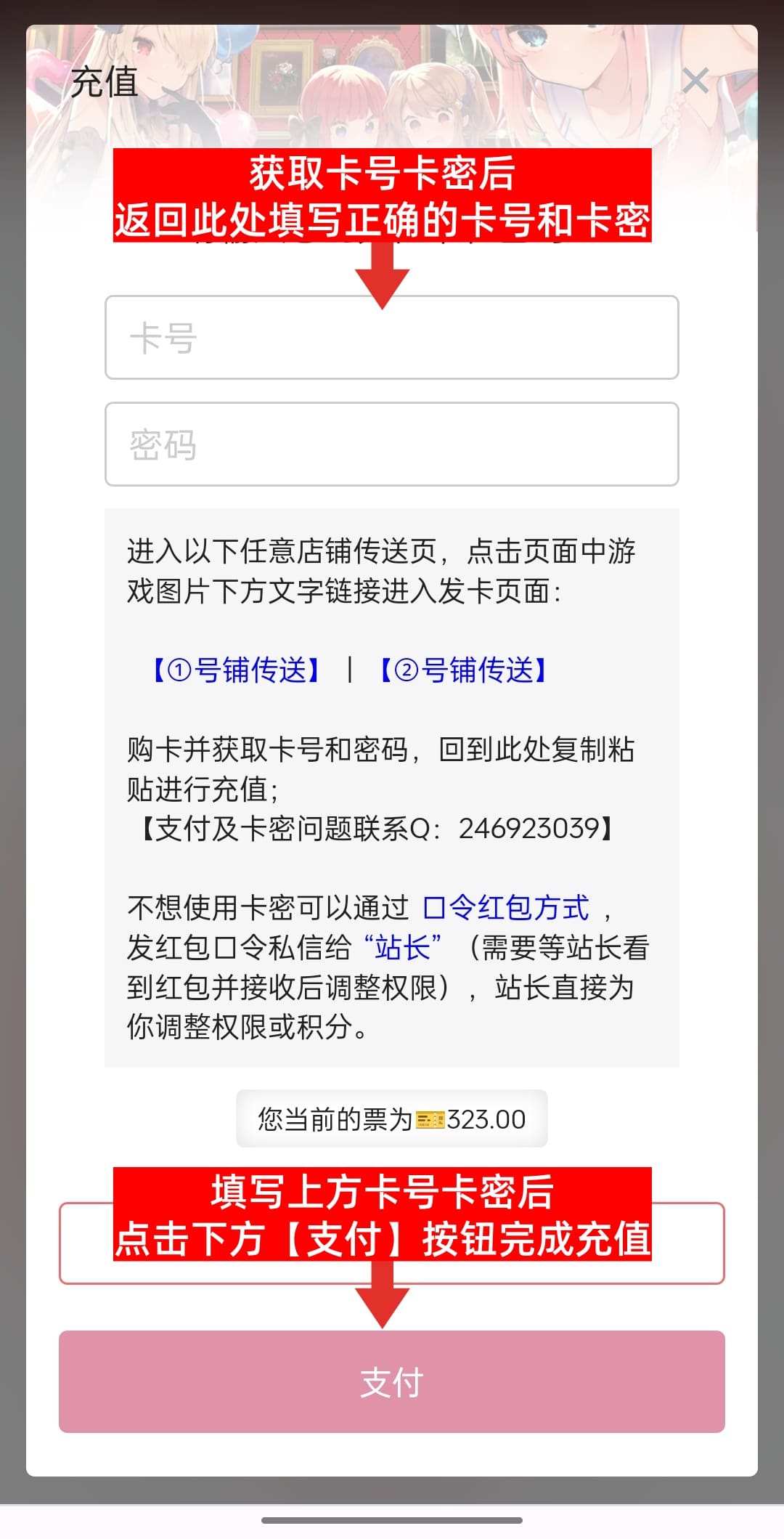Screen dimensions: 784x1539
Task: Select the 密码 input field
Action: click(392, 444)
